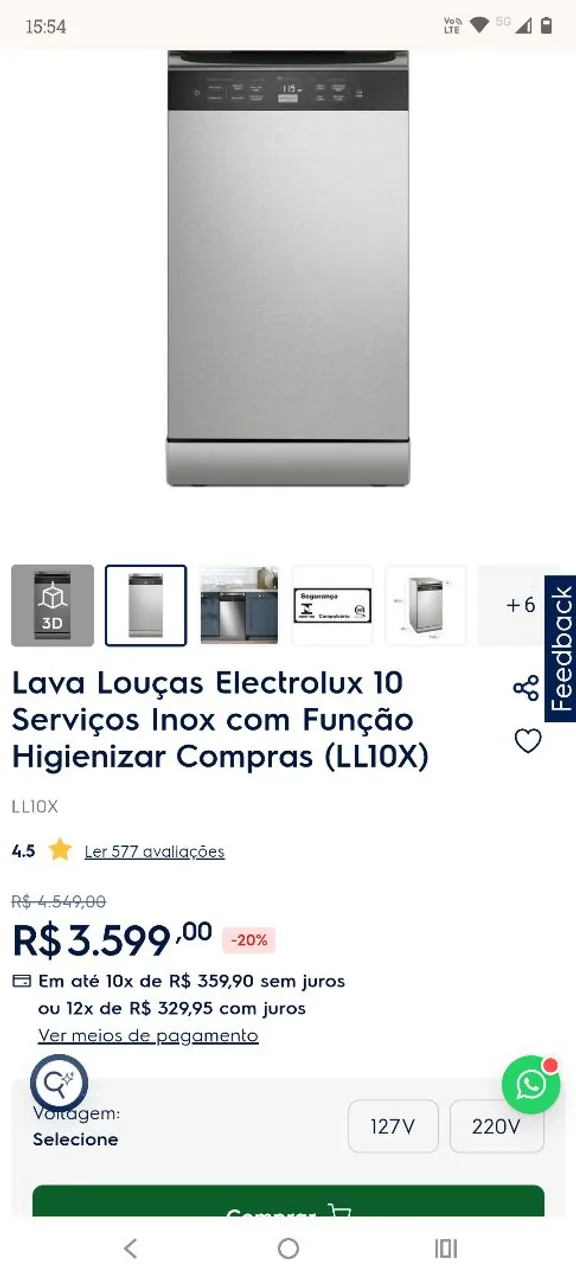Image resolution: width=576 pixels, height=1280 pixels.
Task: Go back using system navigation
Action: click(x=130, y=1248)
